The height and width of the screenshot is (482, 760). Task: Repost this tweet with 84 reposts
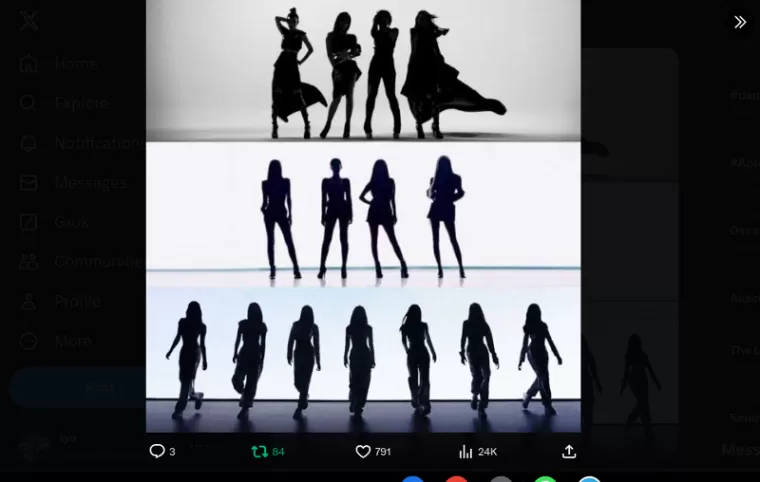click(260, 451)
